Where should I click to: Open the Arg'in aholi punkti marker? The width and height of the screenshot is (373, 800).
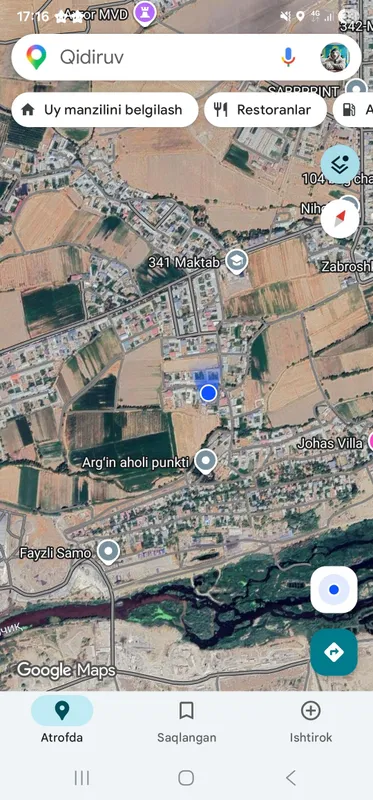[x=206, y=461]
